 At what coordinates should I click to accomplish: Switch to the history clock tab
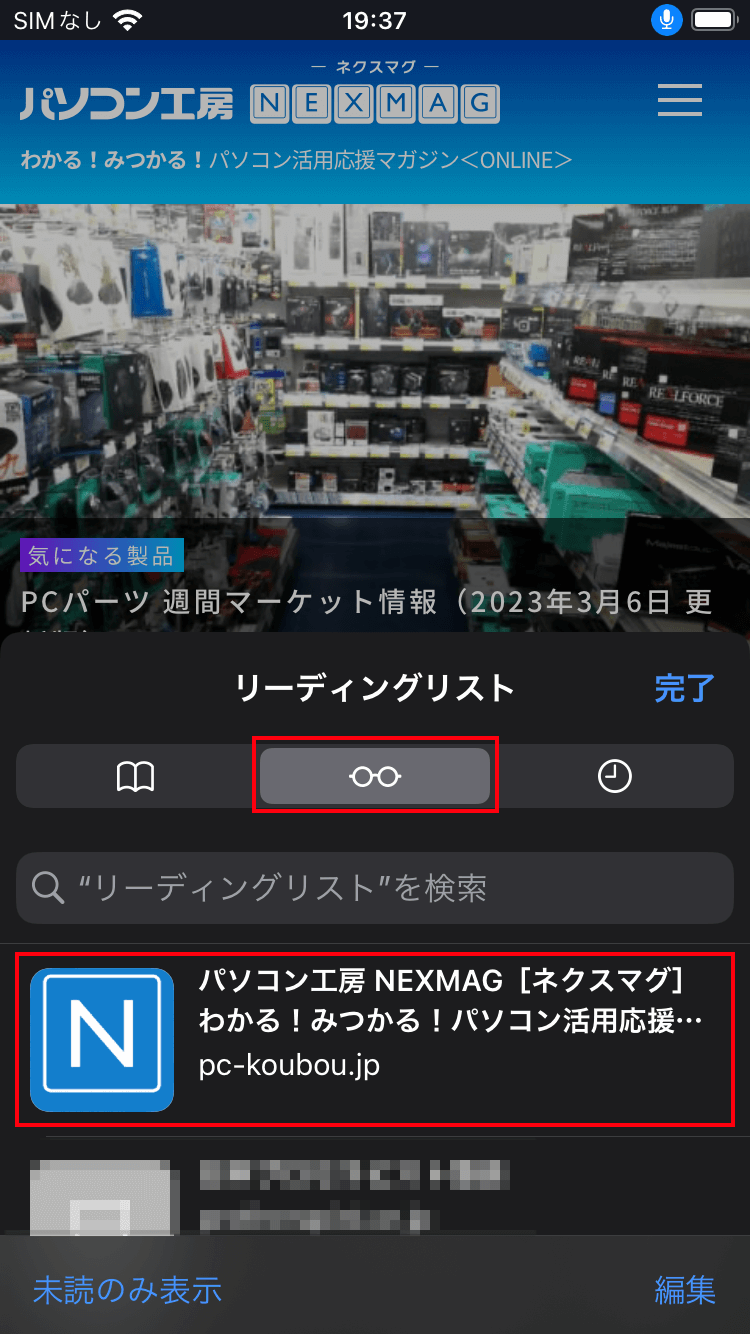coord(614,776)
